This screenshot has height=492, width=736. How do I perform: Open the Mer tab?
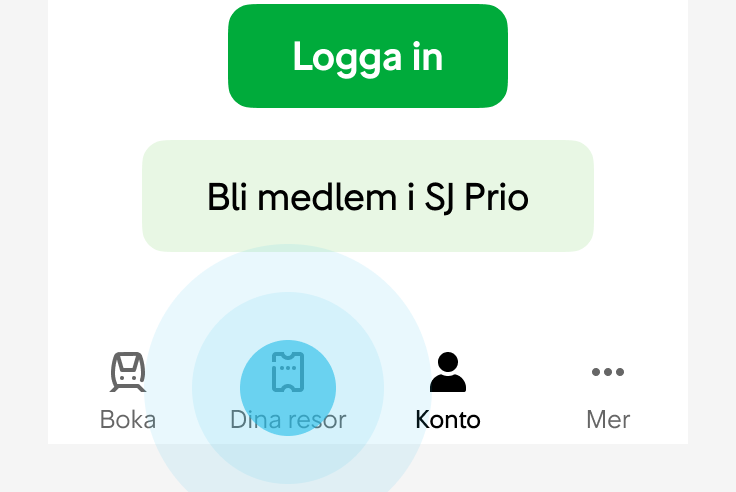click(x=607, y=390)
